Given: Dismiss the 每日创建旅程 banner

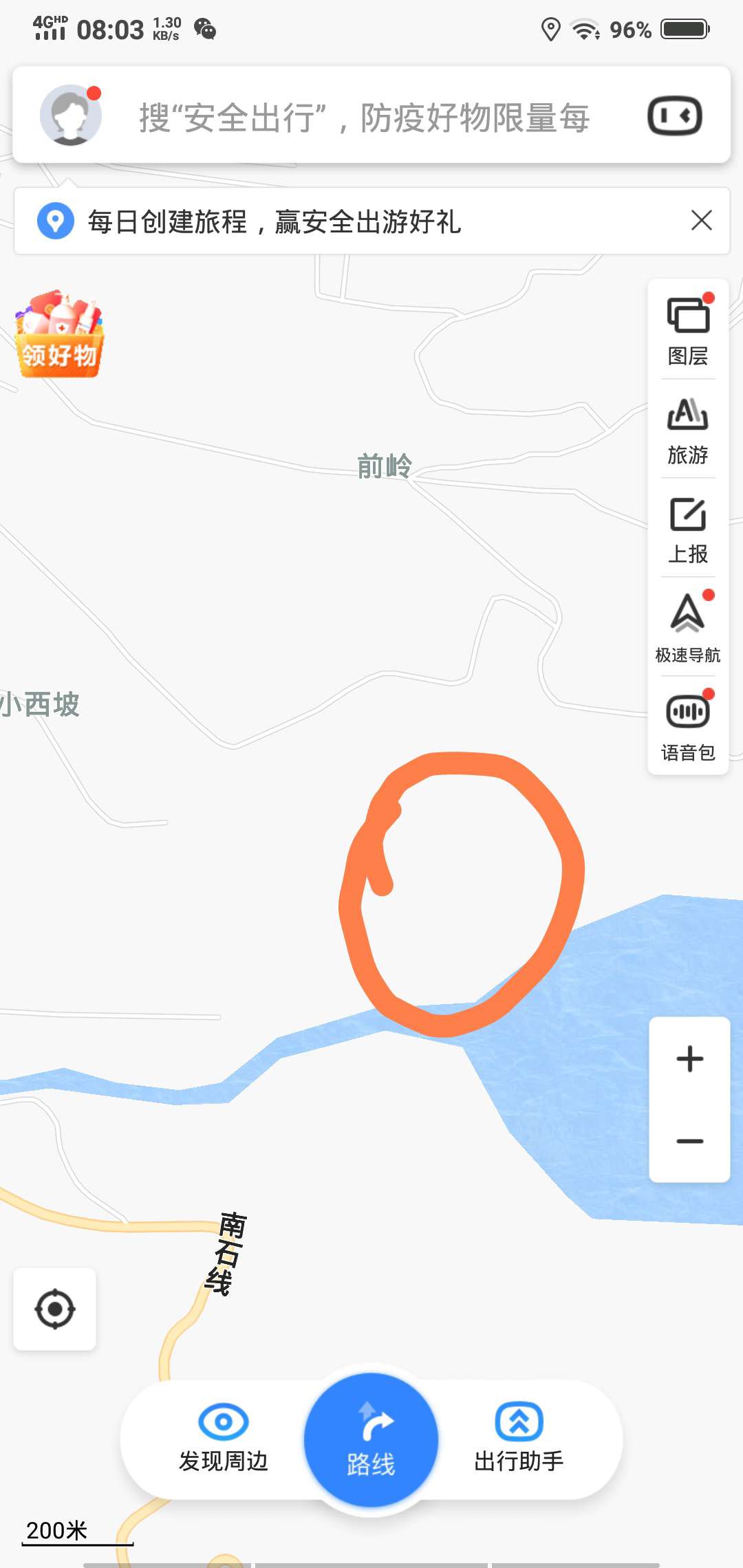Looking at the screenshot, I should coord(701,221).
